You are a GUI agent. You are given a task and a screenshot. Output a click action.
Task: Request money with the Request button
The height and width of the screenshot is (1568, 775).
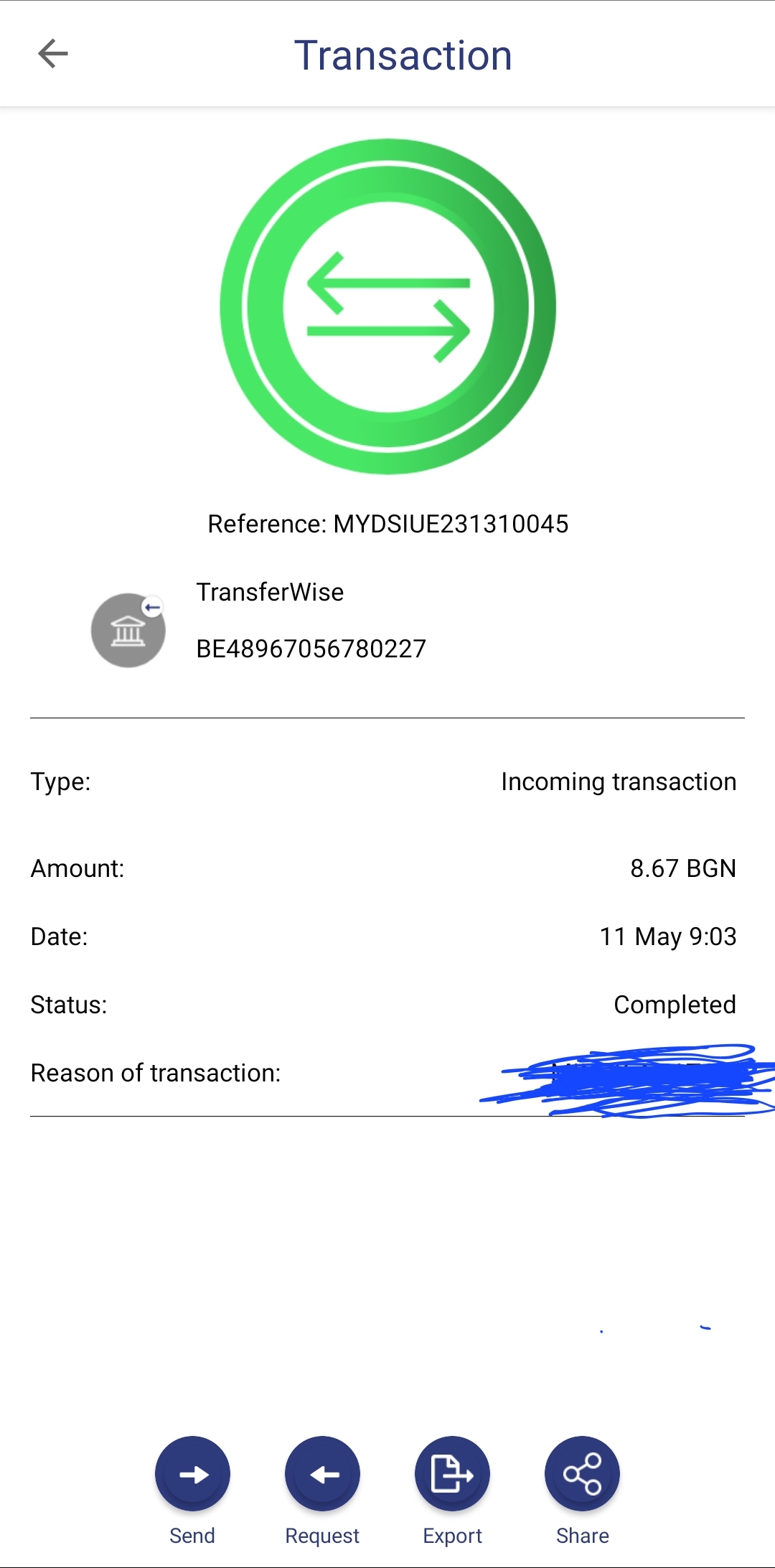coord(322,1474)
